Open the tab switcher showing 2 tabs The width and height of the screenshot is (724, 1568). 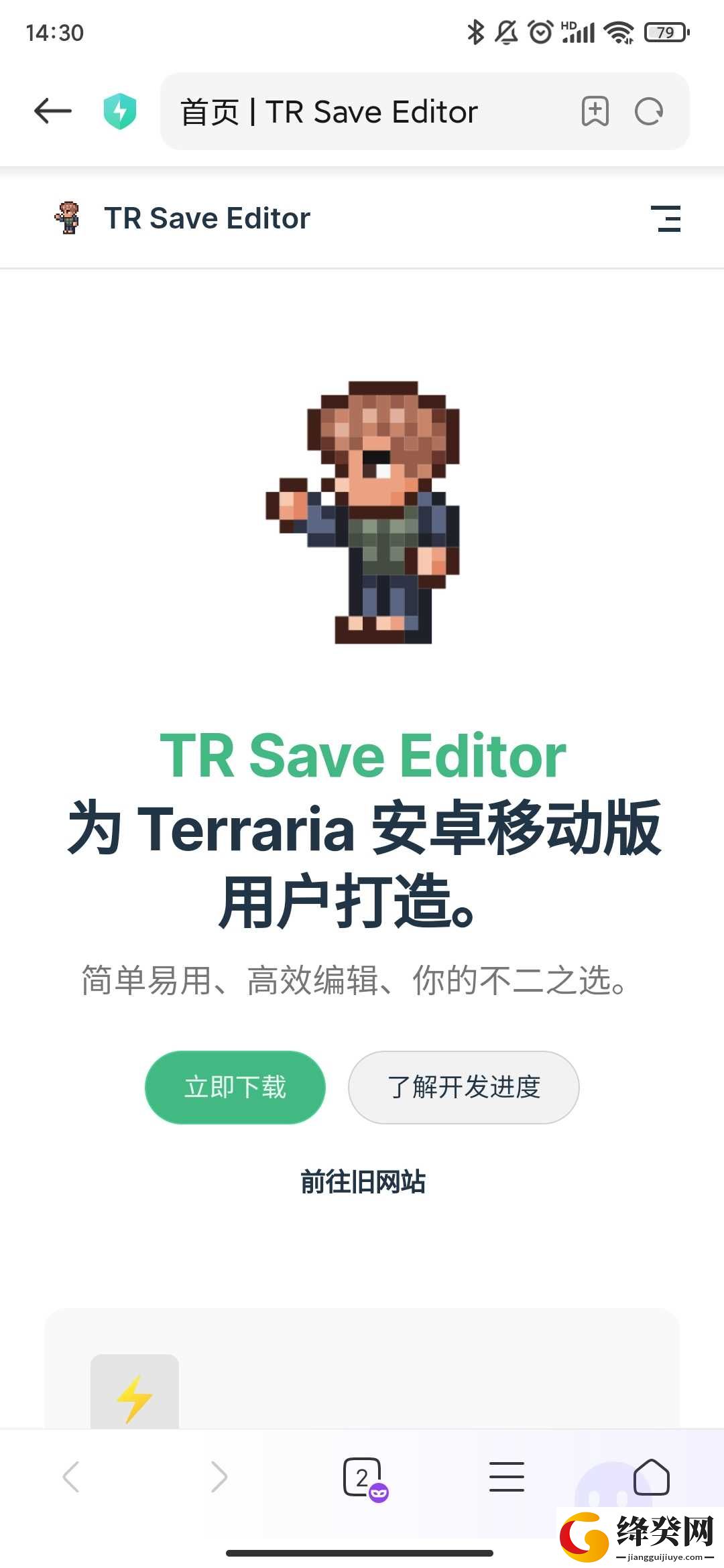tap(364, 1478)
